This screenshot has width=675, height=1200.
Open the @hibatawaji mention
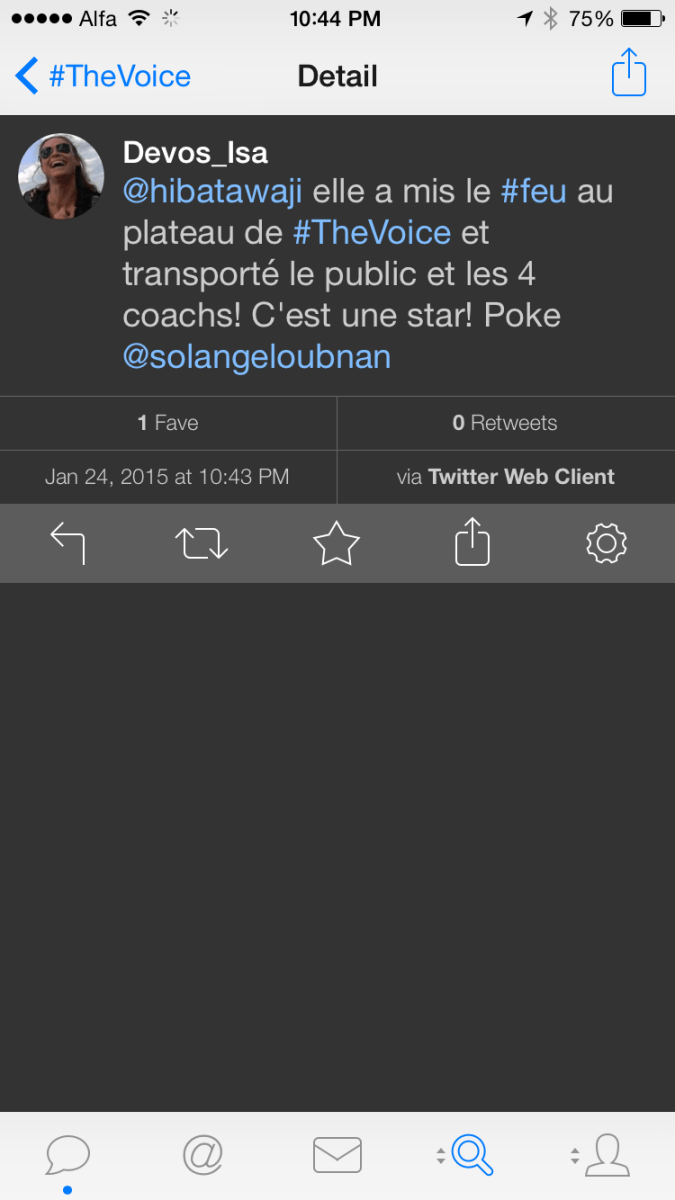point(212,192)
